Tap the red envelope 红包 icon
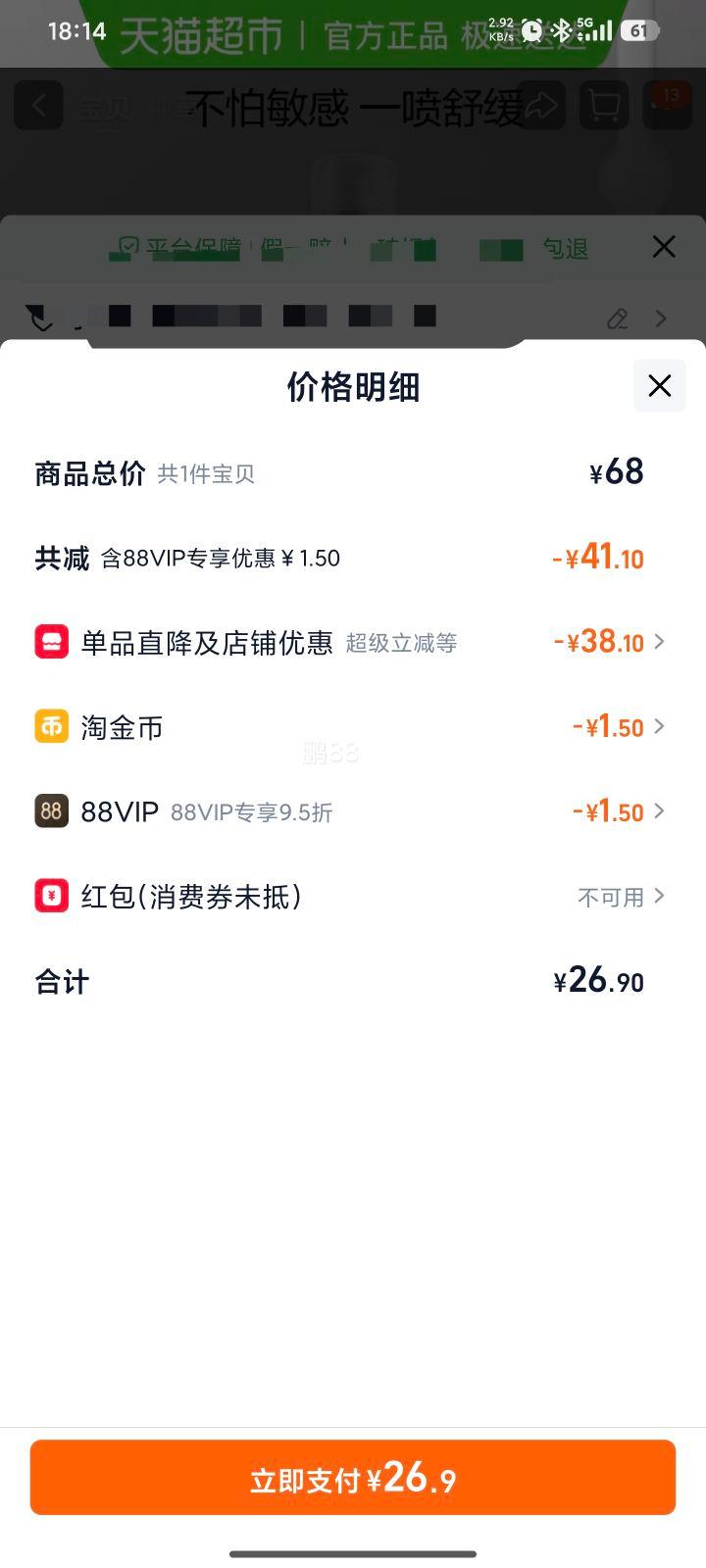Screen dimensions: 706x1568 51,896
